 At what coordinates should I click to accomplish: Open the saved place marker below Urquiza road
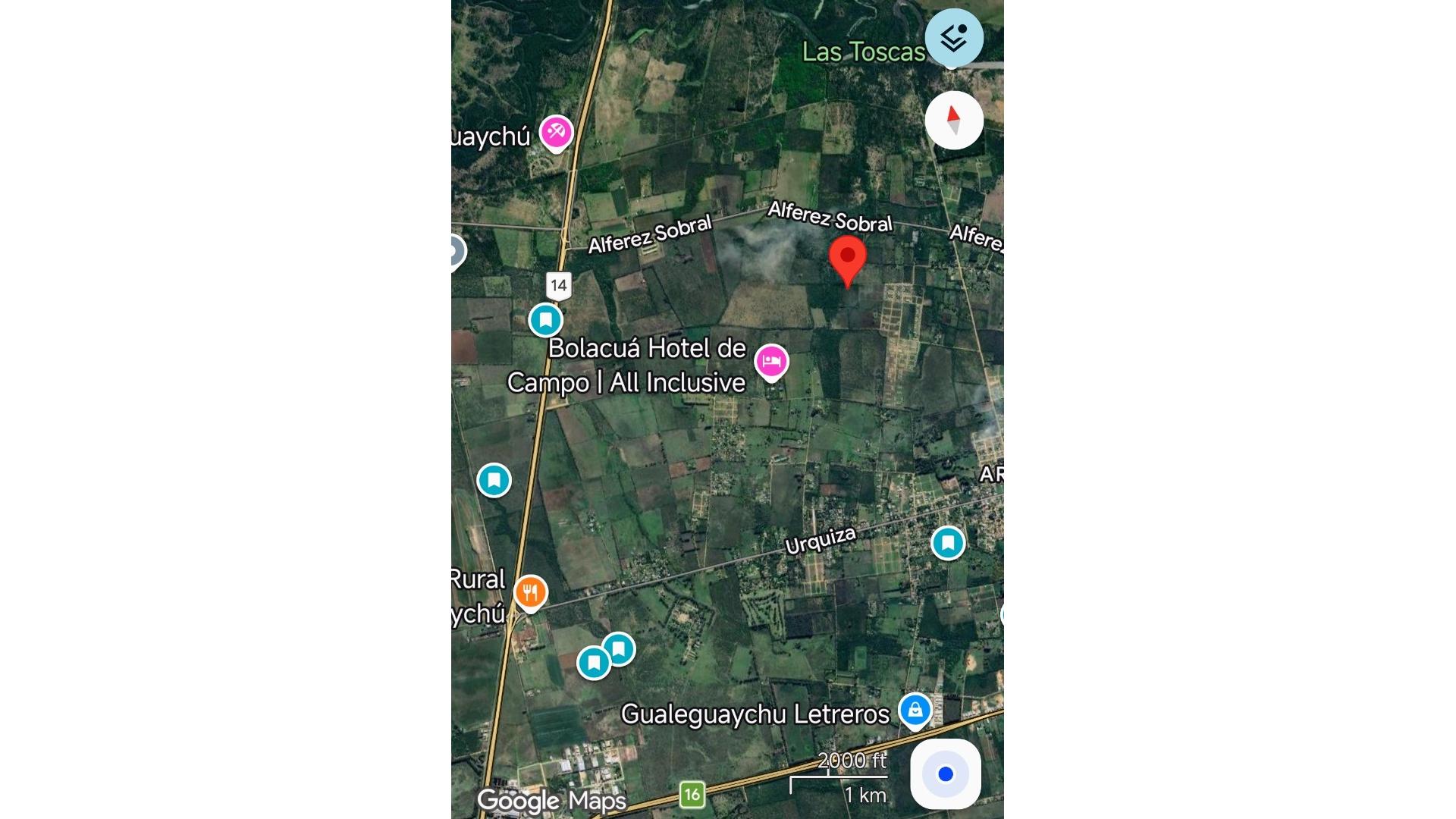947,543
